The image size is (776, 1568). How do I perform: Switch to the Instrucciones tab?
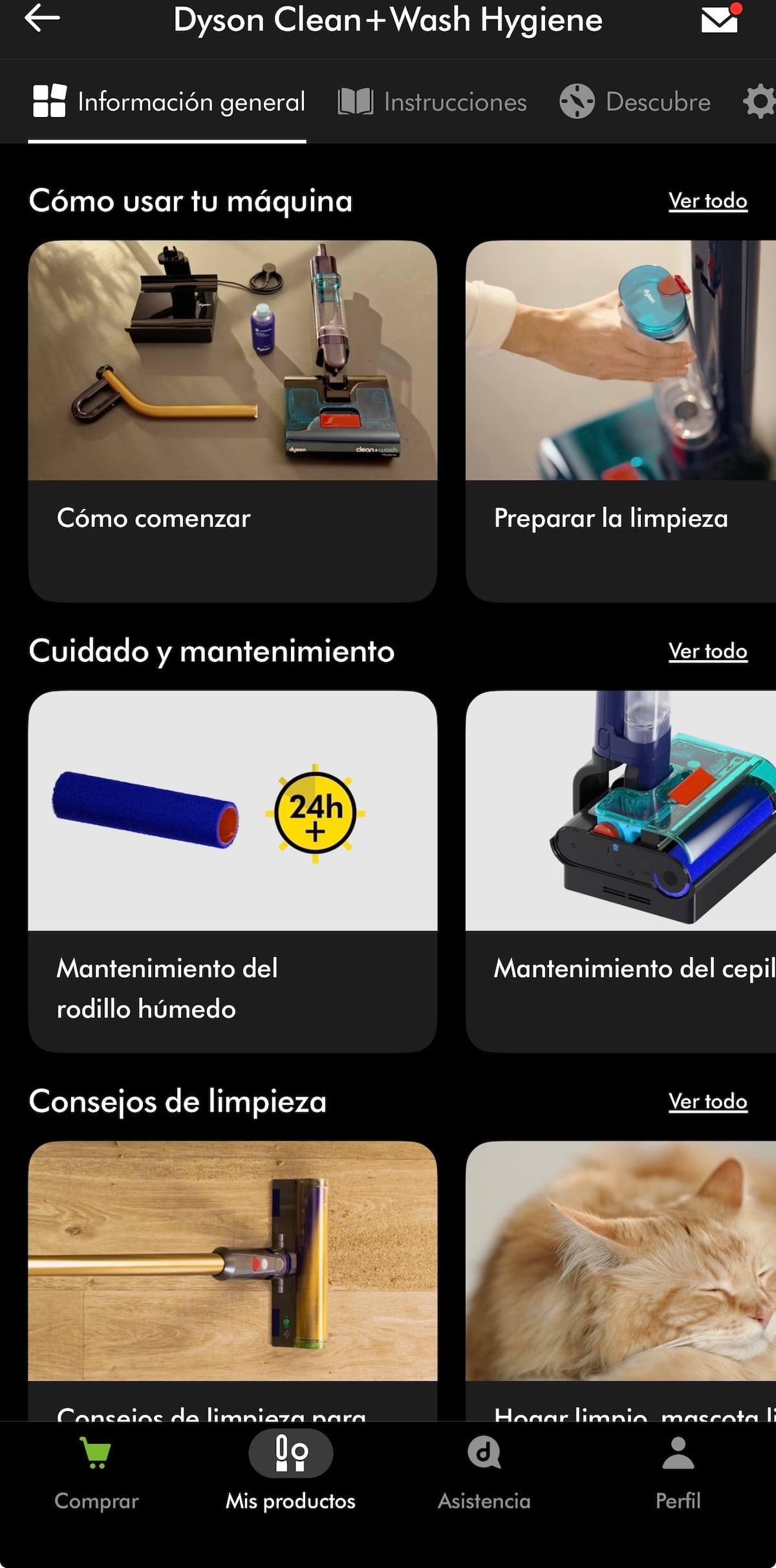432,102
